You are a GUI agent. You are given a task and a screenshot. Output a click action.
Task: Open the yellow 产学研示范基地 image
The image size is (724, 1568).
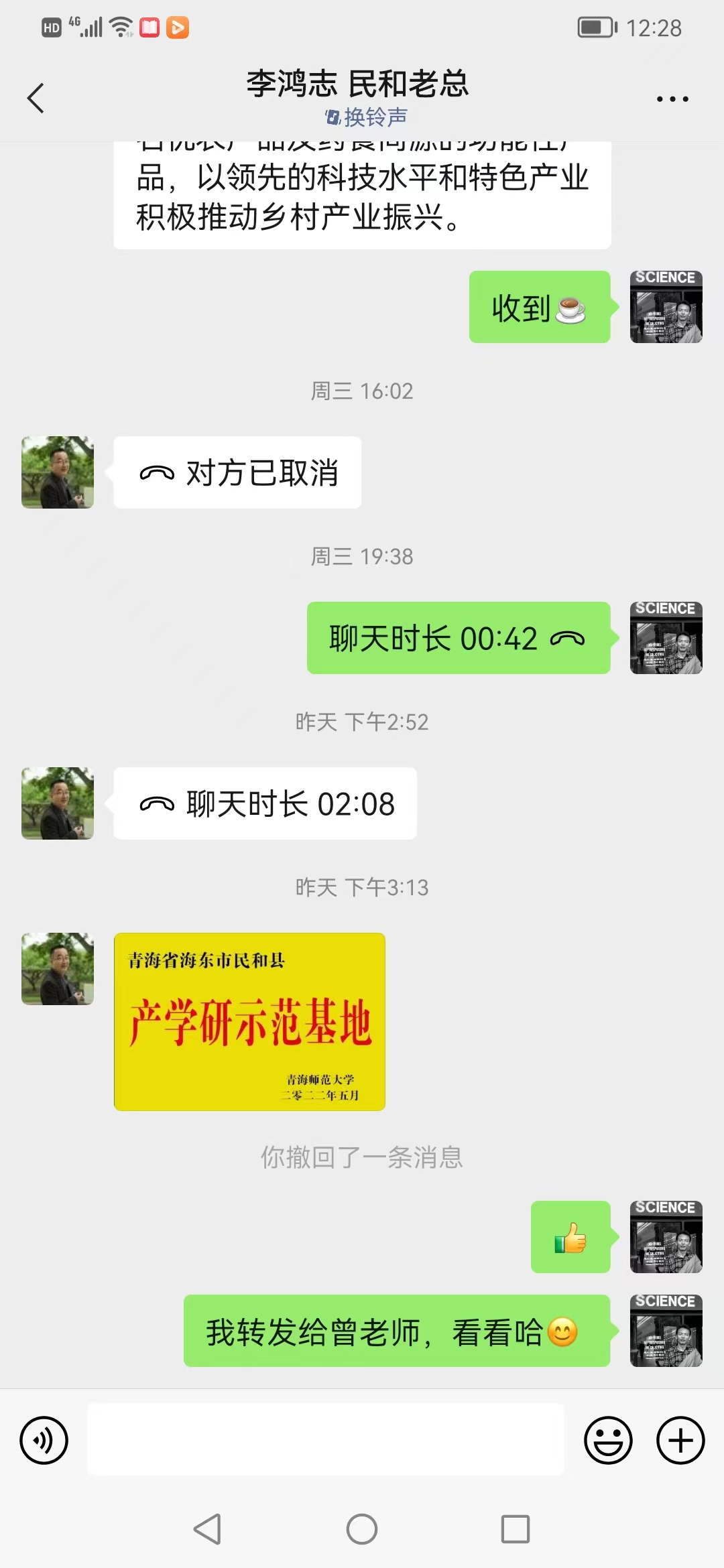pyautogui.click(x=249, y=1021)
